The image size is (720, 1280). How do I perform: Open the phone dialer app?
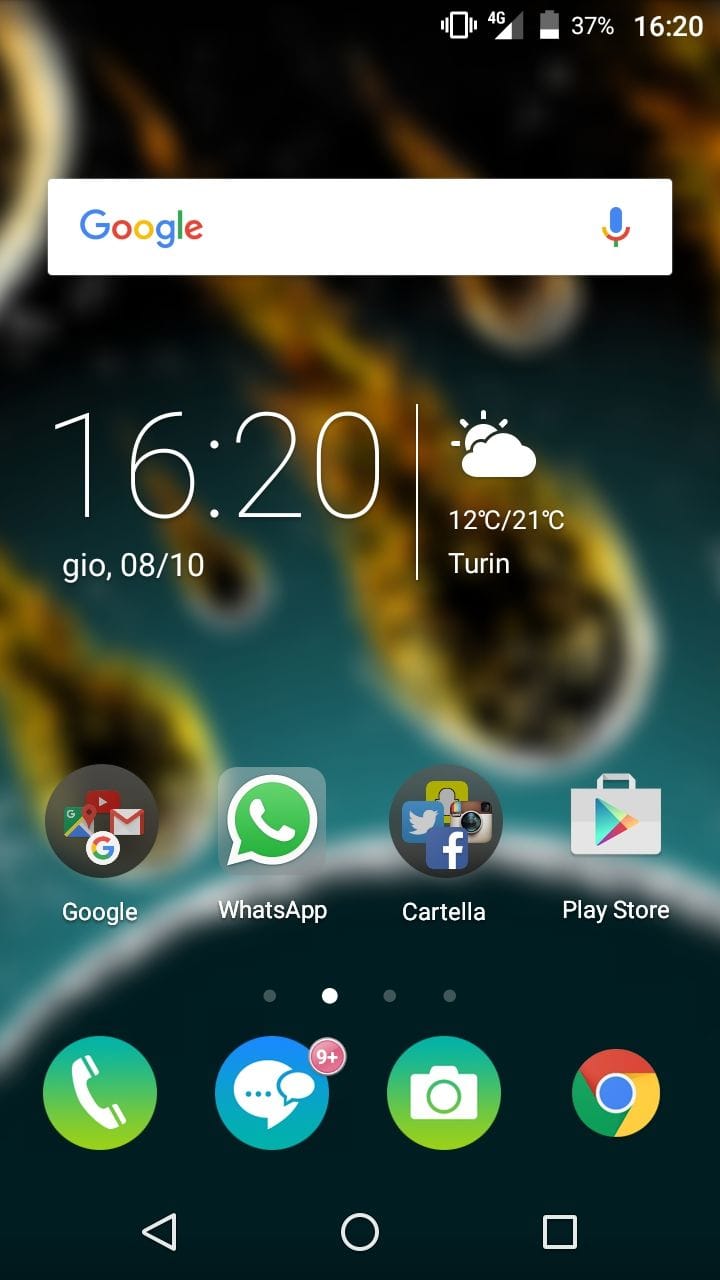(x=100, y=1093)
